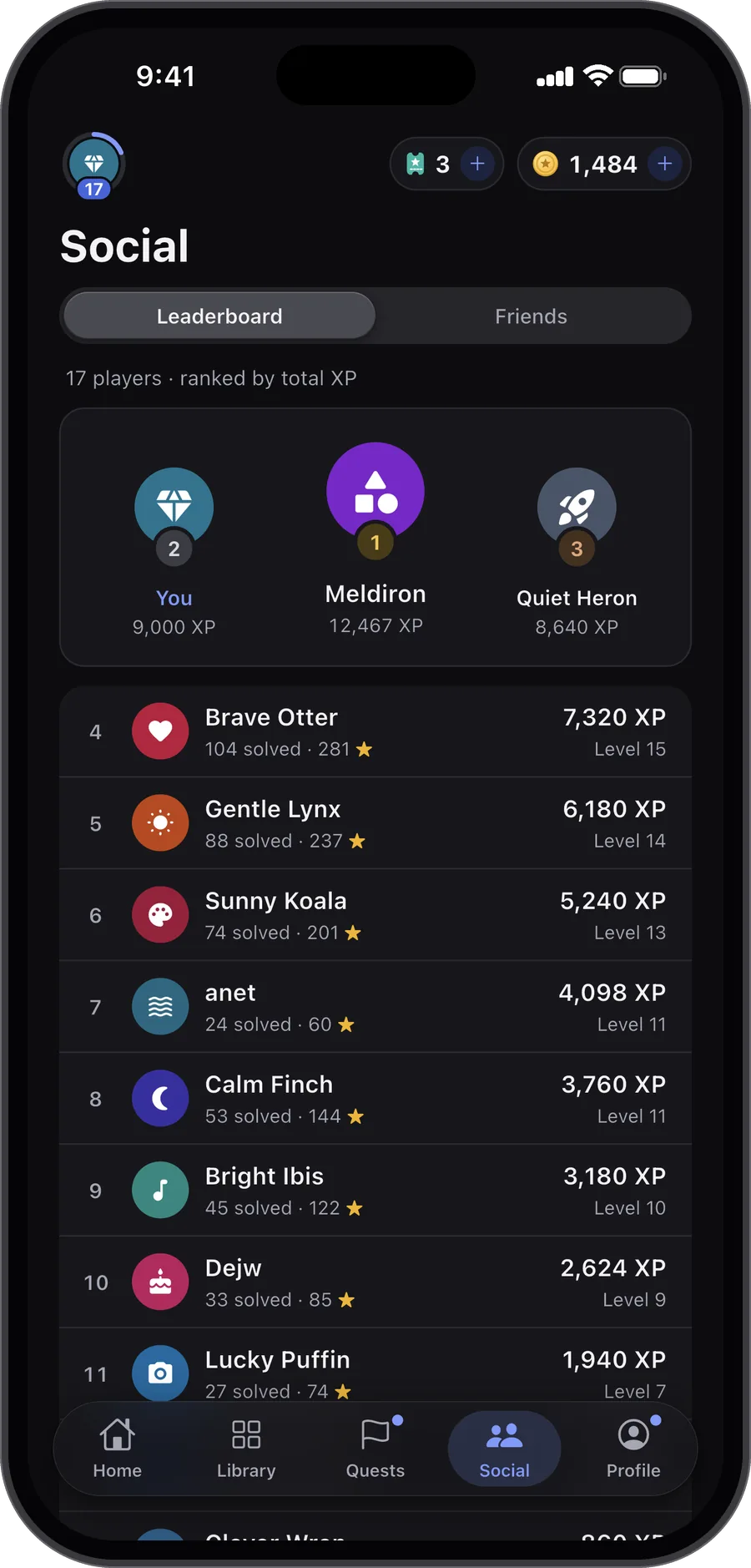Open anet's leaderboard entry
The height and width of the screenshot is (1568, 751).
coord(375,1008)
